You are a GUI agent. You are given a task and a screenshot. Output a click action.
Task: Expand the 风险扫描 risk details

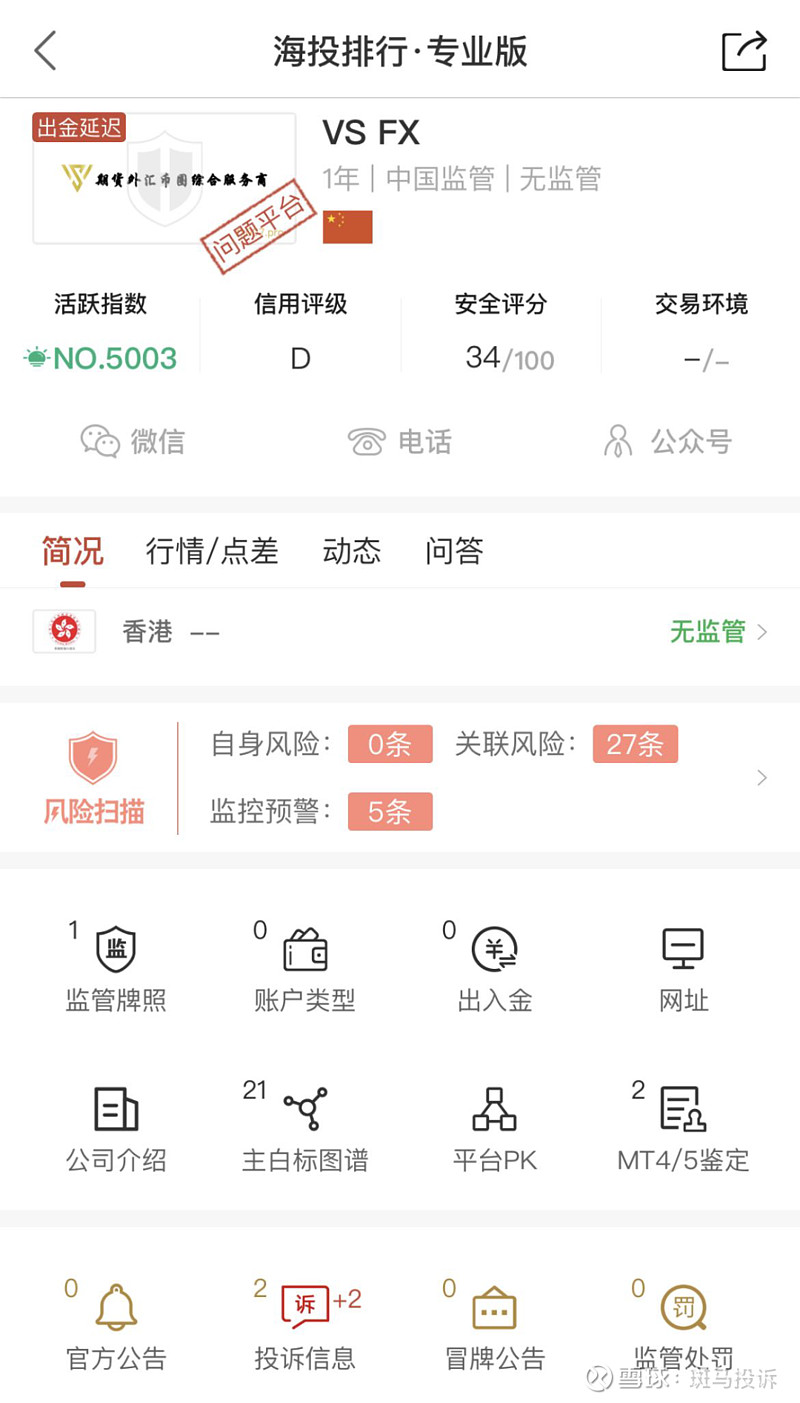point(400,778)
